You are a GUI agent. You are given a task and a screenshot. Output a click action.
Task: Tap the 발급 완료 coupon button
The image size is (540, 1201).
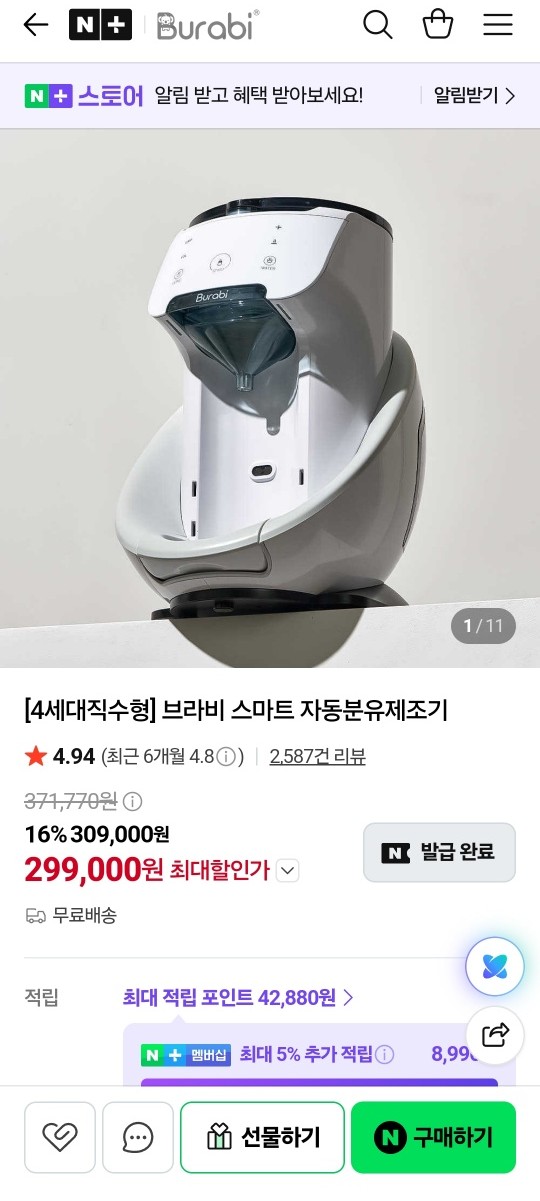pos(439,853)
